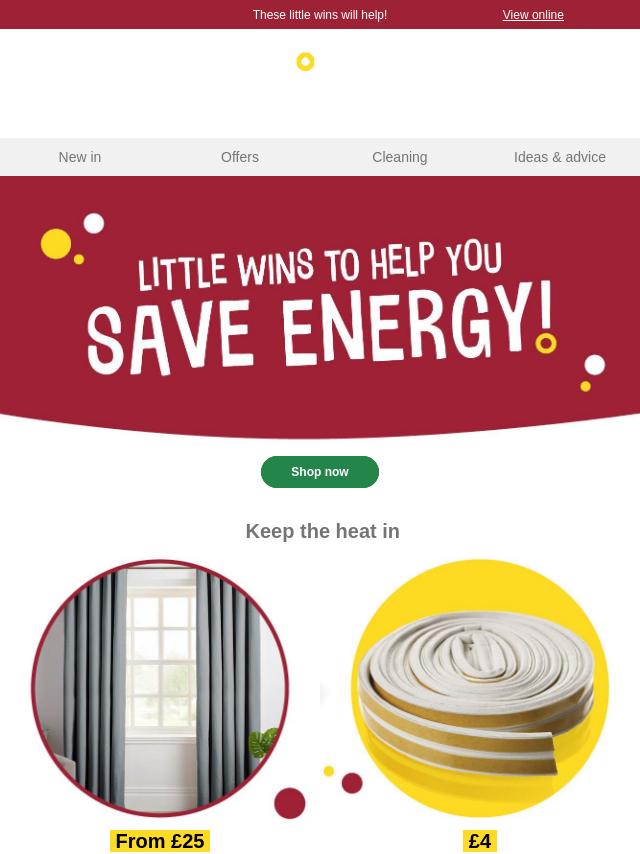The width and height of the screenshot is (640, 854).
Task: Select the Cleaning category
Action: pyautogui.click(x=399, y=157)
